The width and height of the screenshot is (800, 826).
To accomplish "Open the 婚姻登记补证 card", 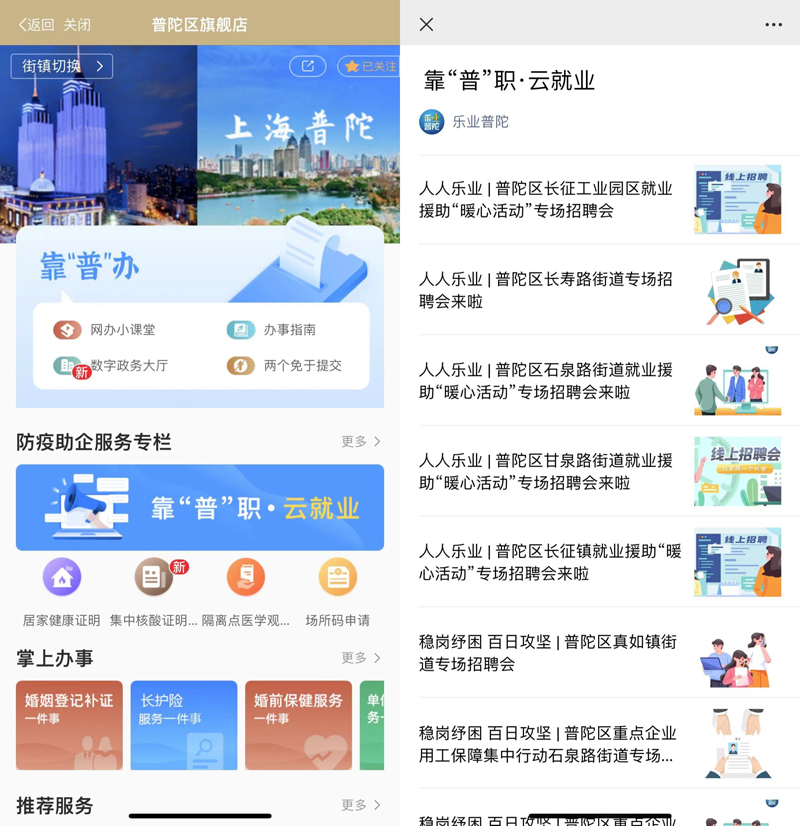I will coord(69,725).
